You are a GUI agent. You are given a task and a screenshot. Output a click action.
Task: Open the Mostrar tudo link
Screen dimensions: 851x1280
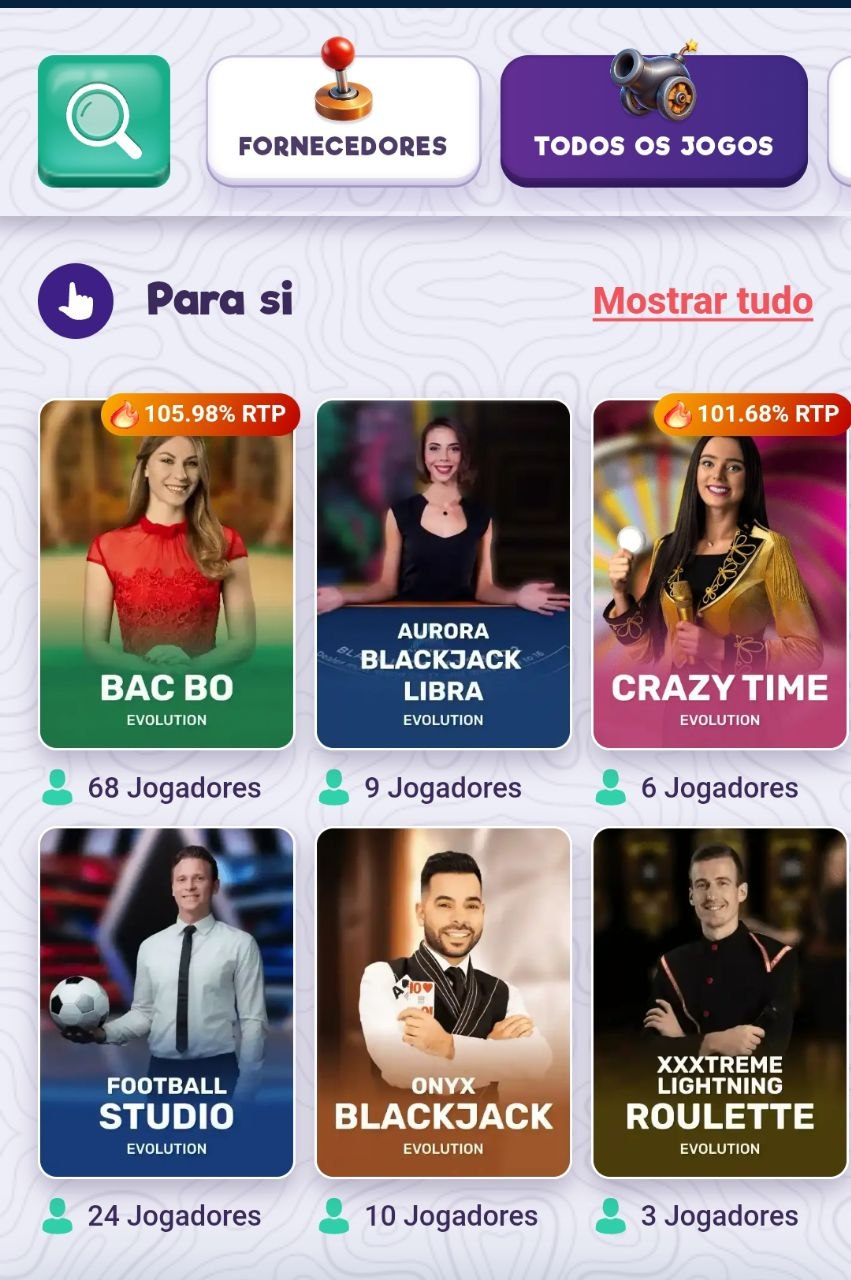pyautogui.click(x=703, y=300)
